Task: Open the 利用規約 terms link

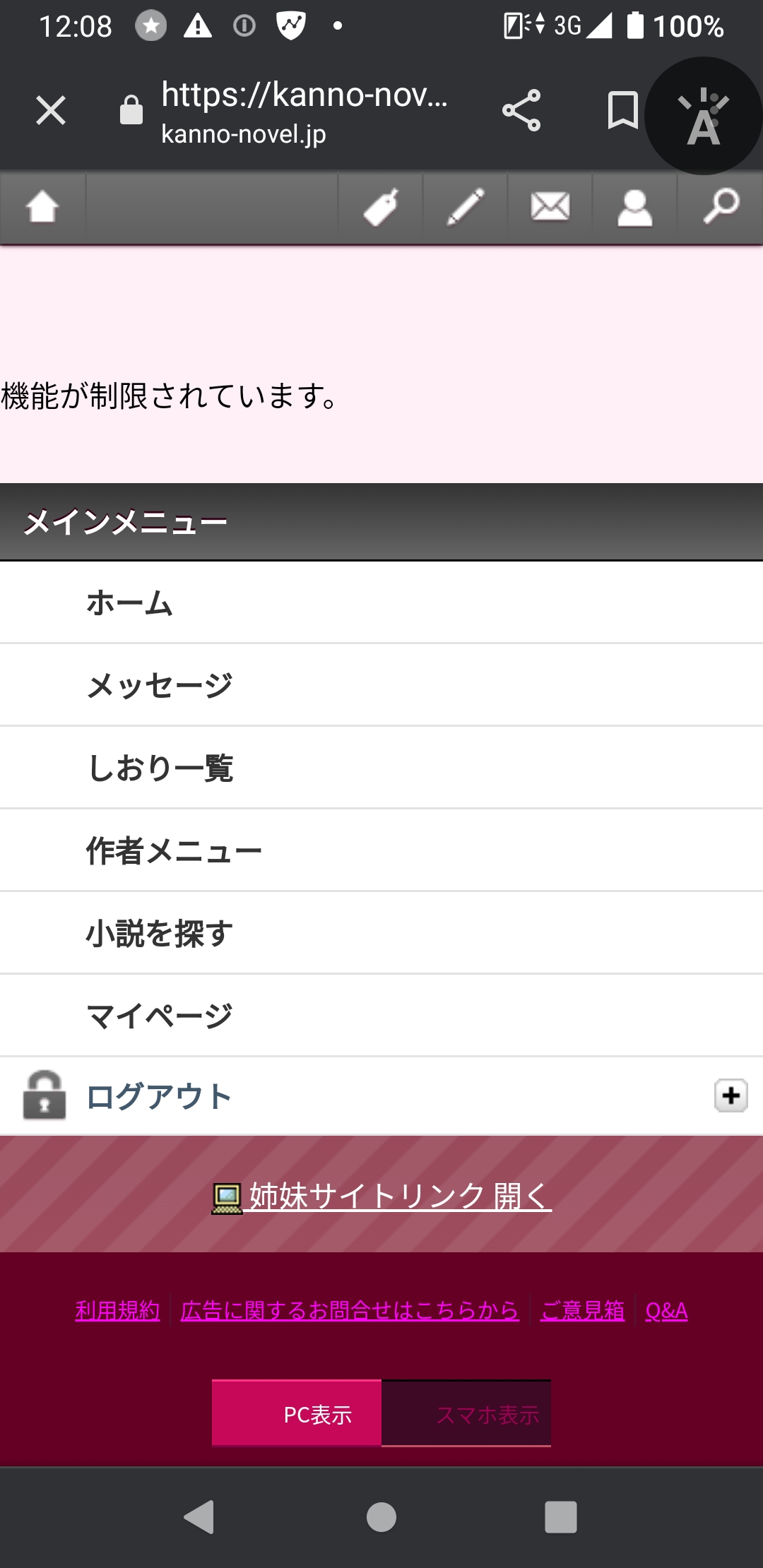Action: pyautogui.click(x=118, y=1311)
